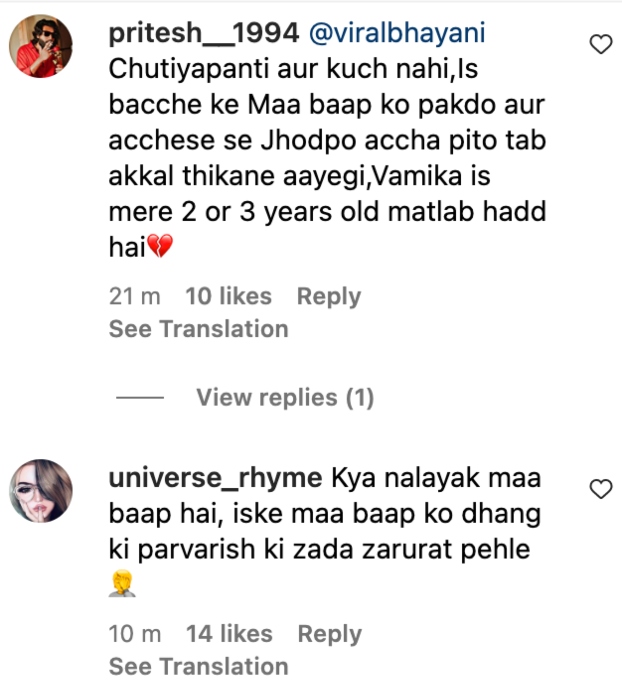This screenshot has height=700, width=622.
Task: Like the comment by universe_rhyme
Action: pos(600,489)
